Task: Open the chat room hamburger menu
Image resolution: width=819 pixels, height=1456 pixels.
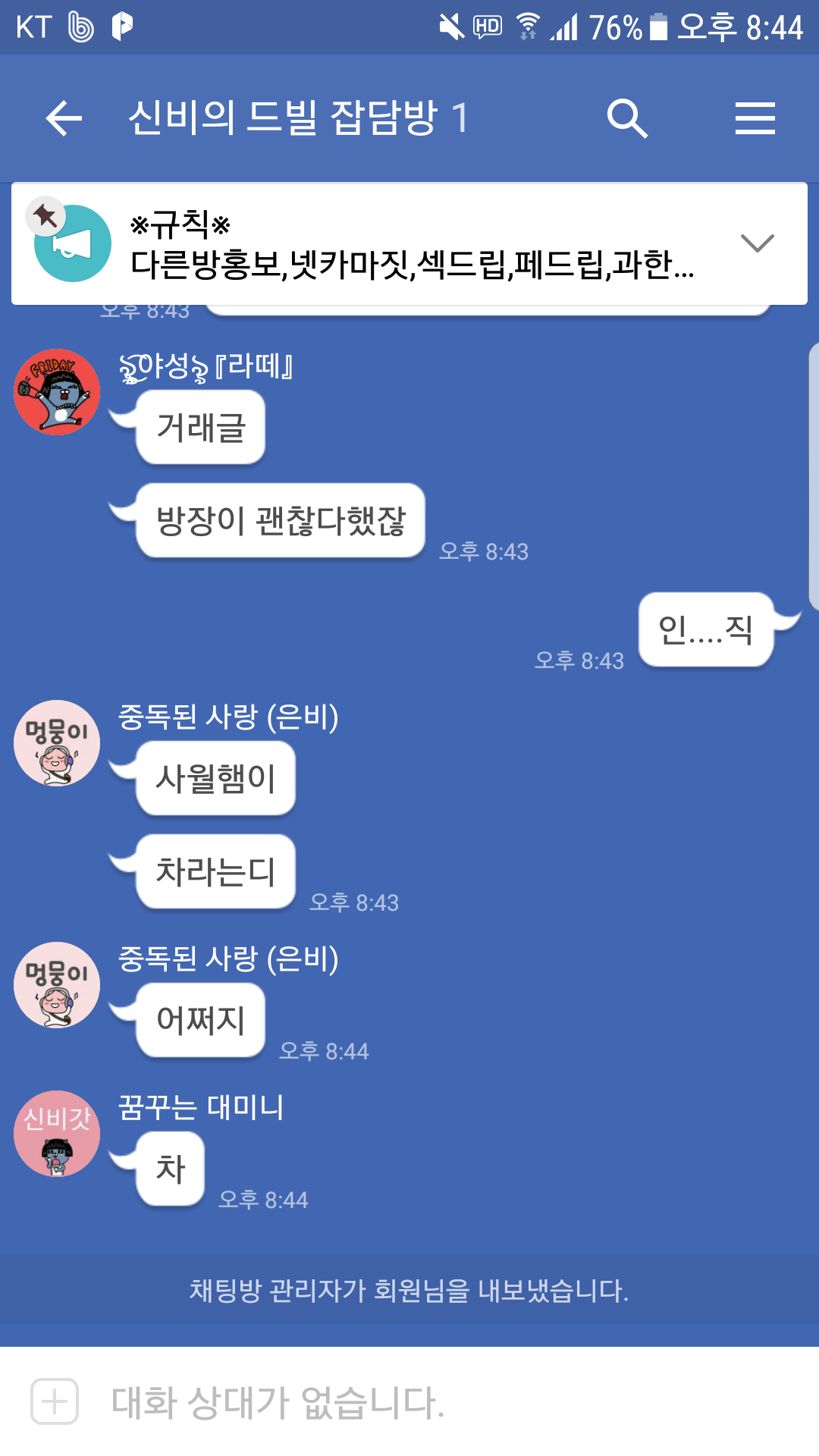Action: pyautogui.click(x=755, y=118)
